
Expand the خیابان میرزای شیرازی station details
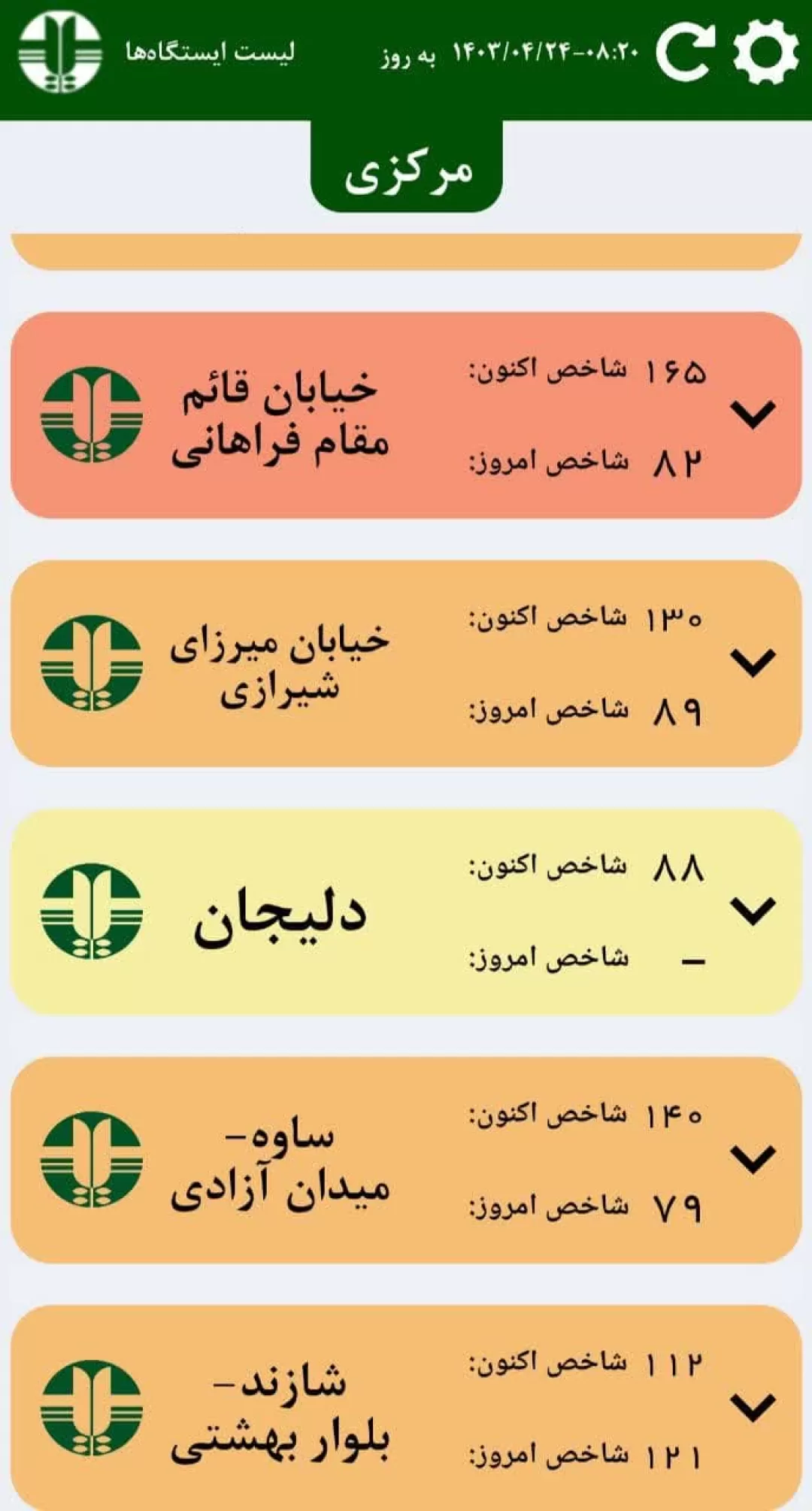click(x=753, y=663)
